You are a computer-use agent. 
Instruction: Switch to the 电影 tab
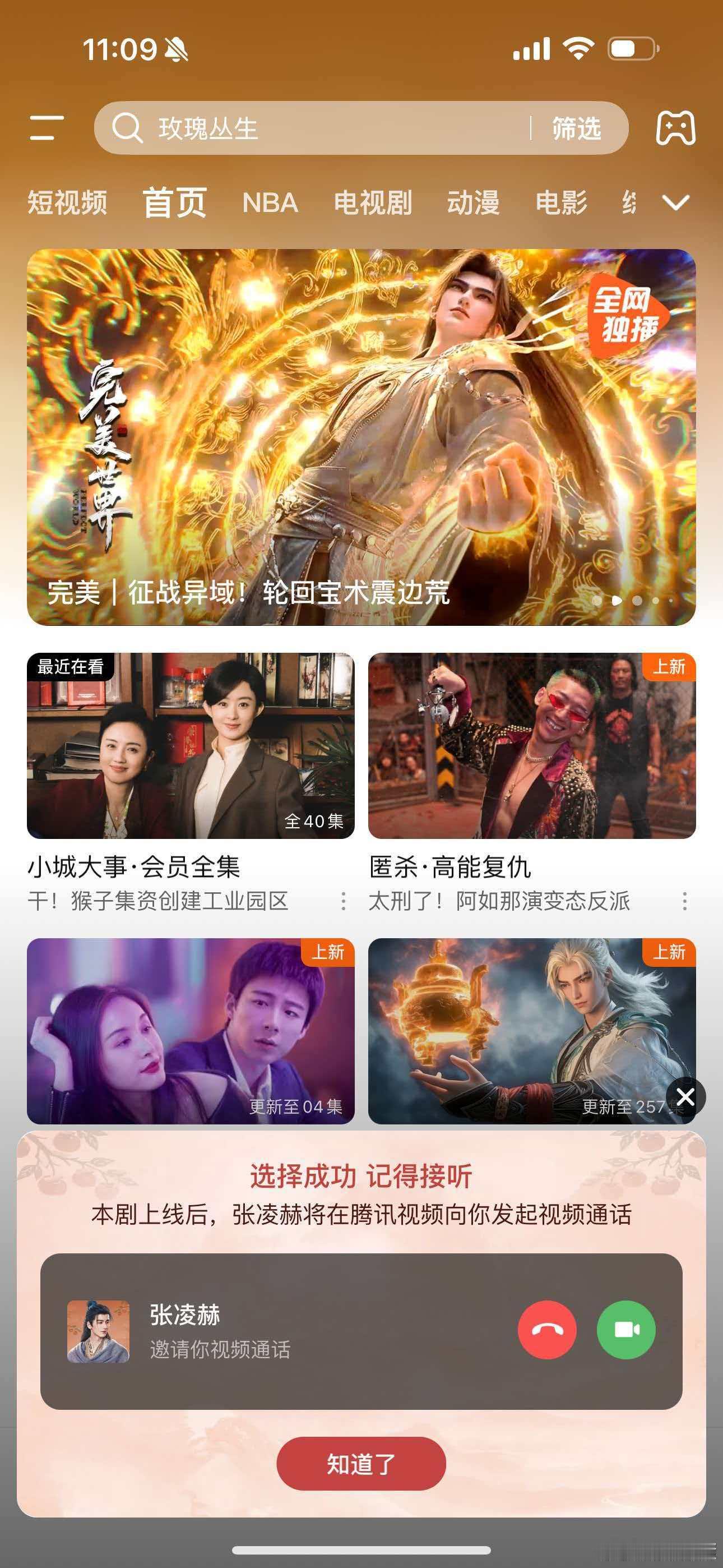(x=561, y=202)
